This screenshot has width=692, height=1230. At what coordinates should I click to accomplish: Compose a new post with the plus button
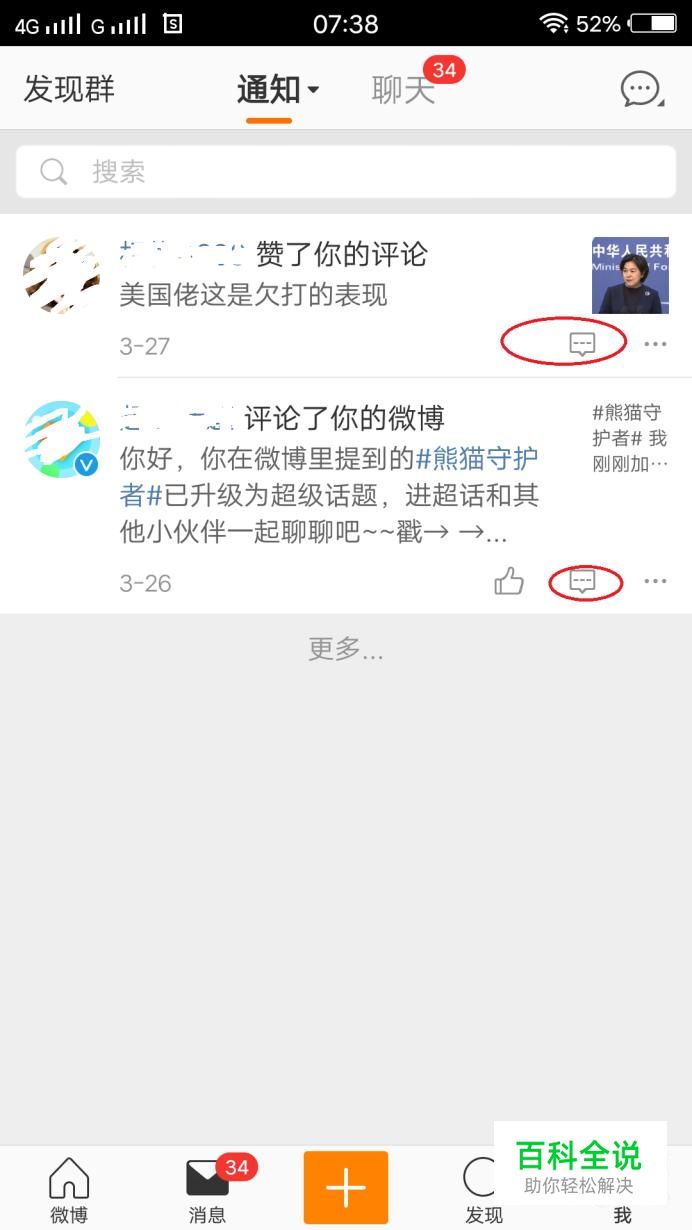tap(346, 1188)
